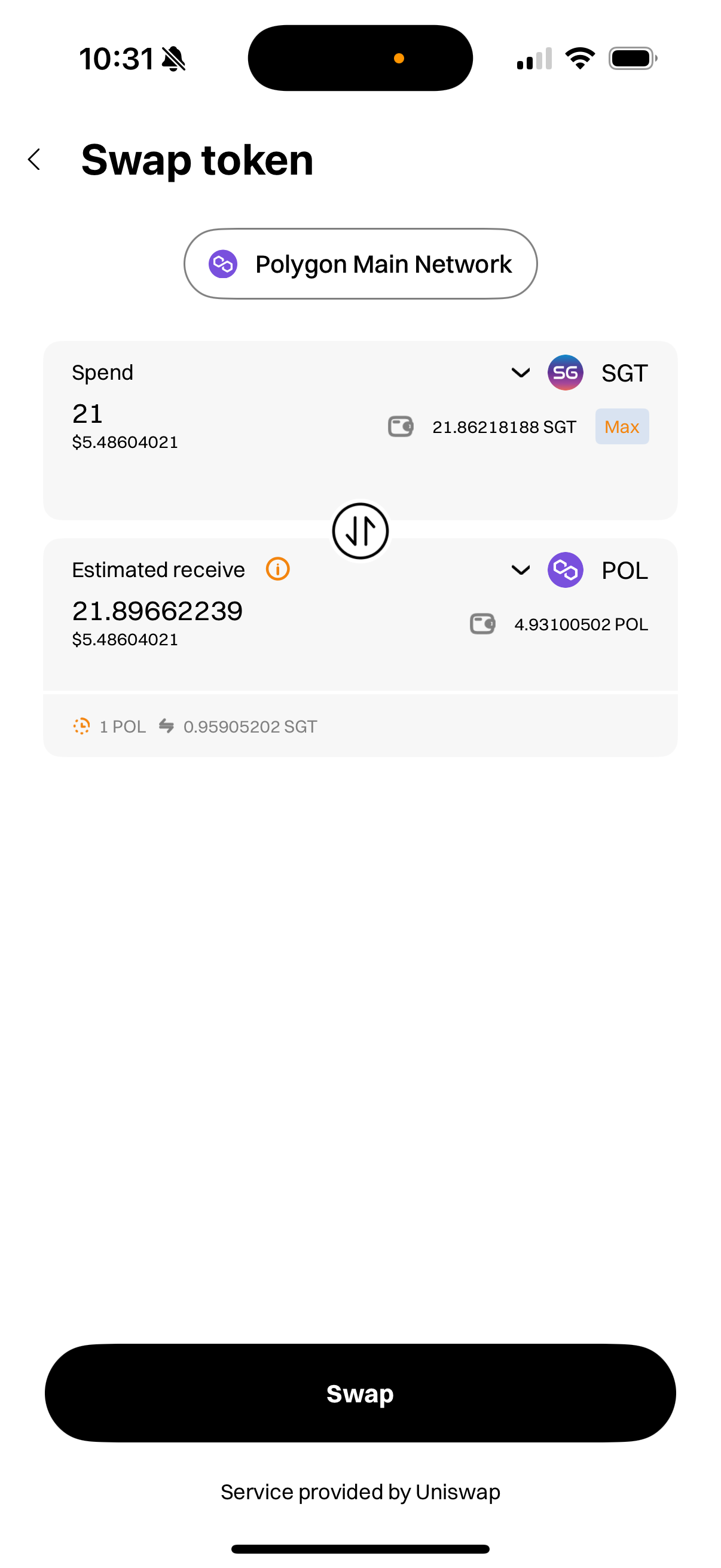Screen dimensions: 721x1568
Task: Open the Polygon Main Network selector
Action: 360,264
